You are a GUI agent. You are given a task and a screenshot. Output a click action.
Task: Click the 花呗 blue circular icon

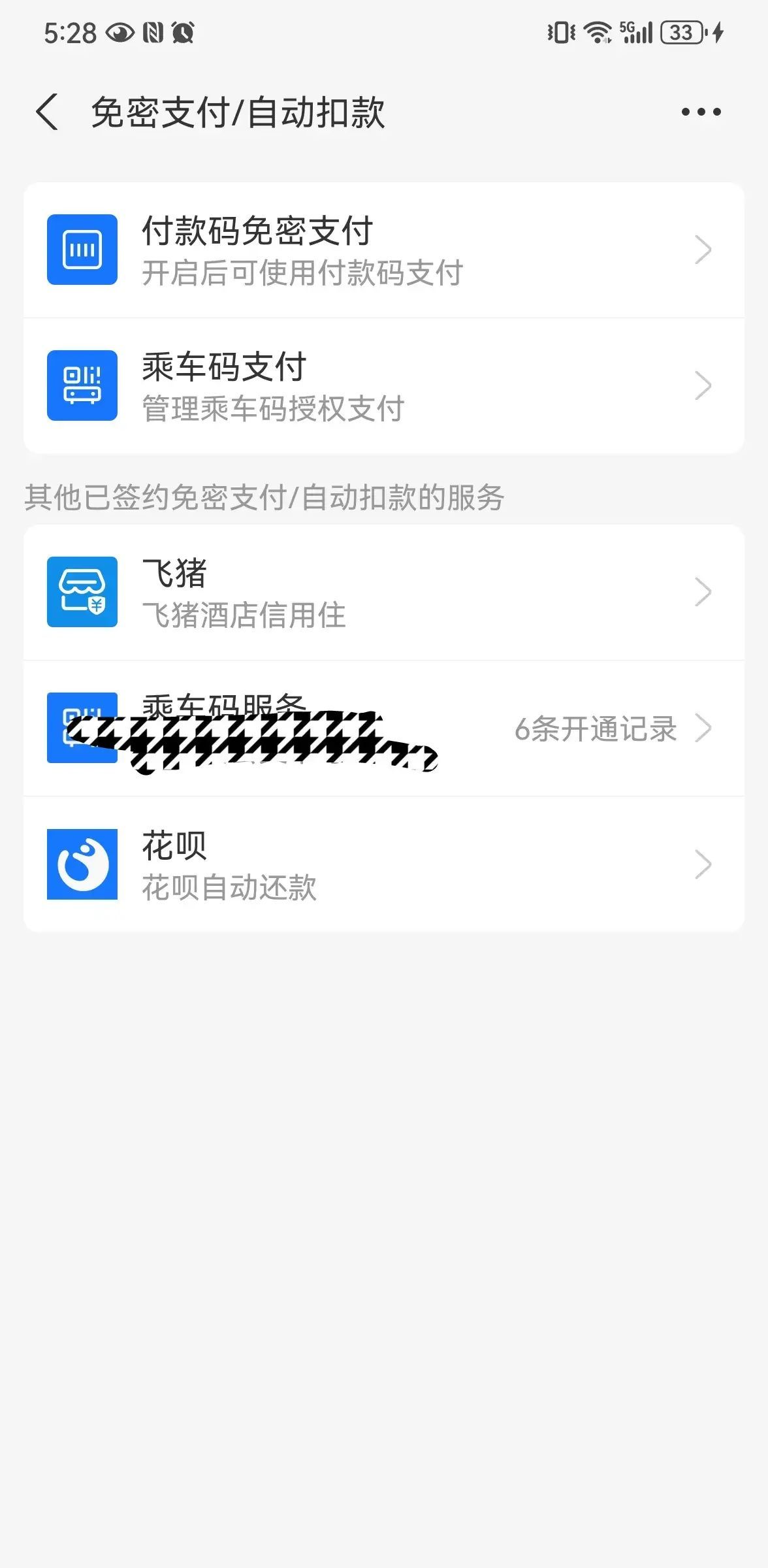(x=82, y=864)
